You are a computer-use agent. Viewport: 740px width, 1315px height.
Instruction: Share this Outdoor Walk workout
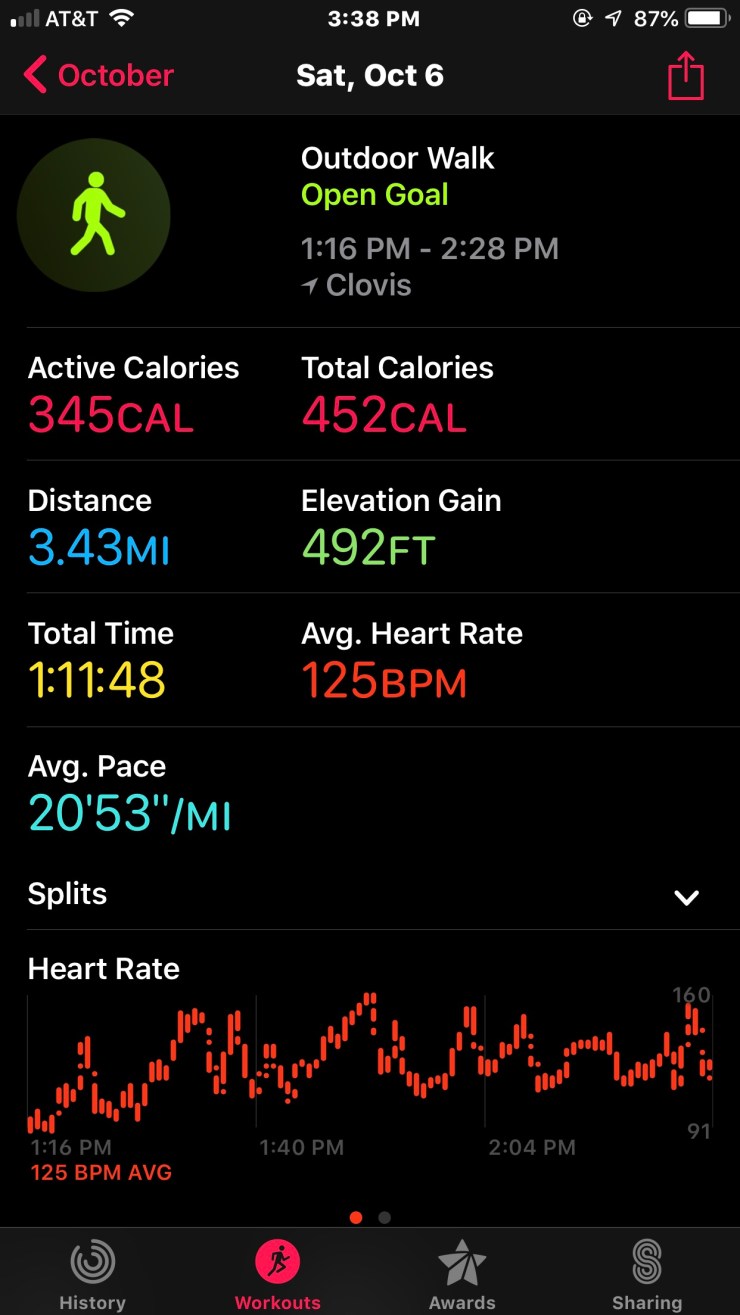(x=685, y=76)
